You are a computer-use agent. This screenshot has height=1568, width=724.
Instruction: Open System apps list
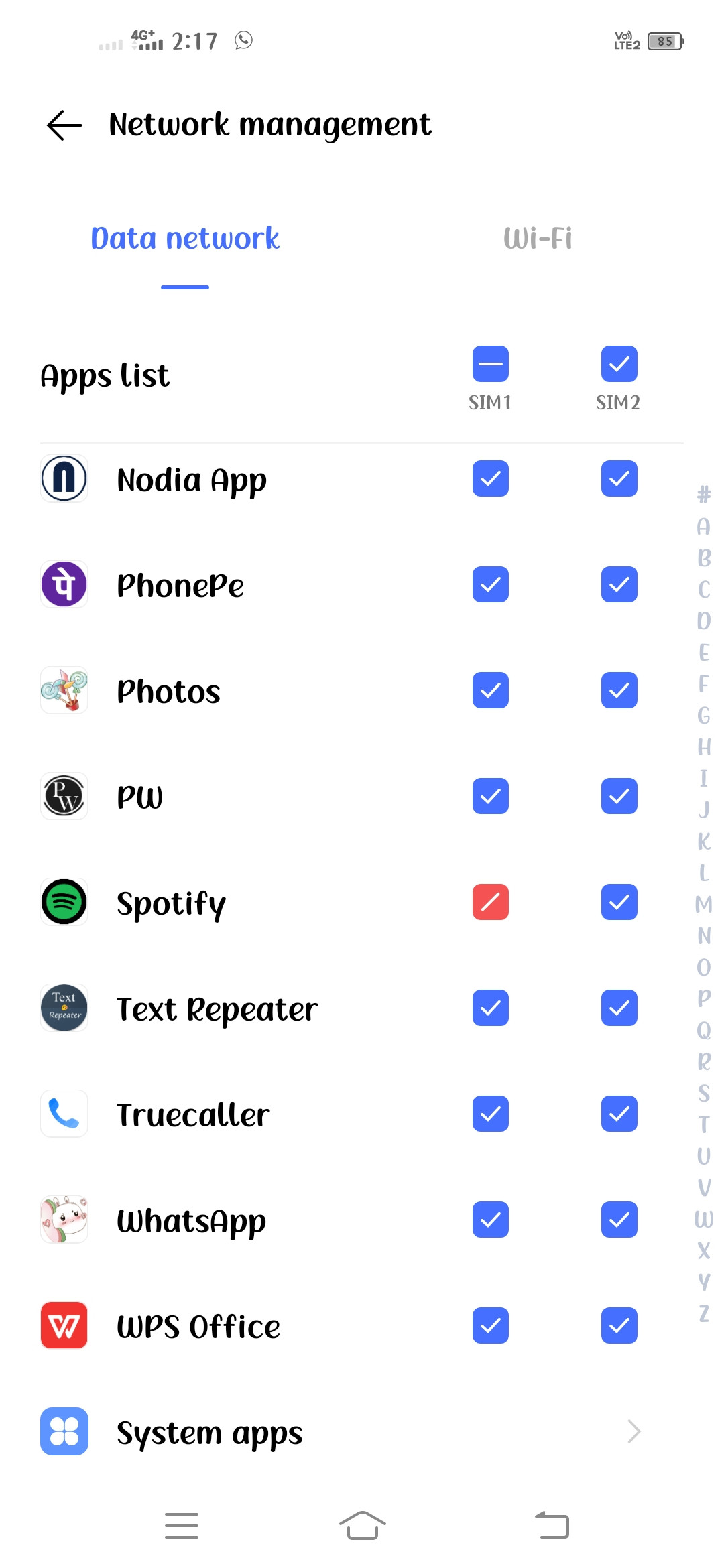click(342, 1431)
